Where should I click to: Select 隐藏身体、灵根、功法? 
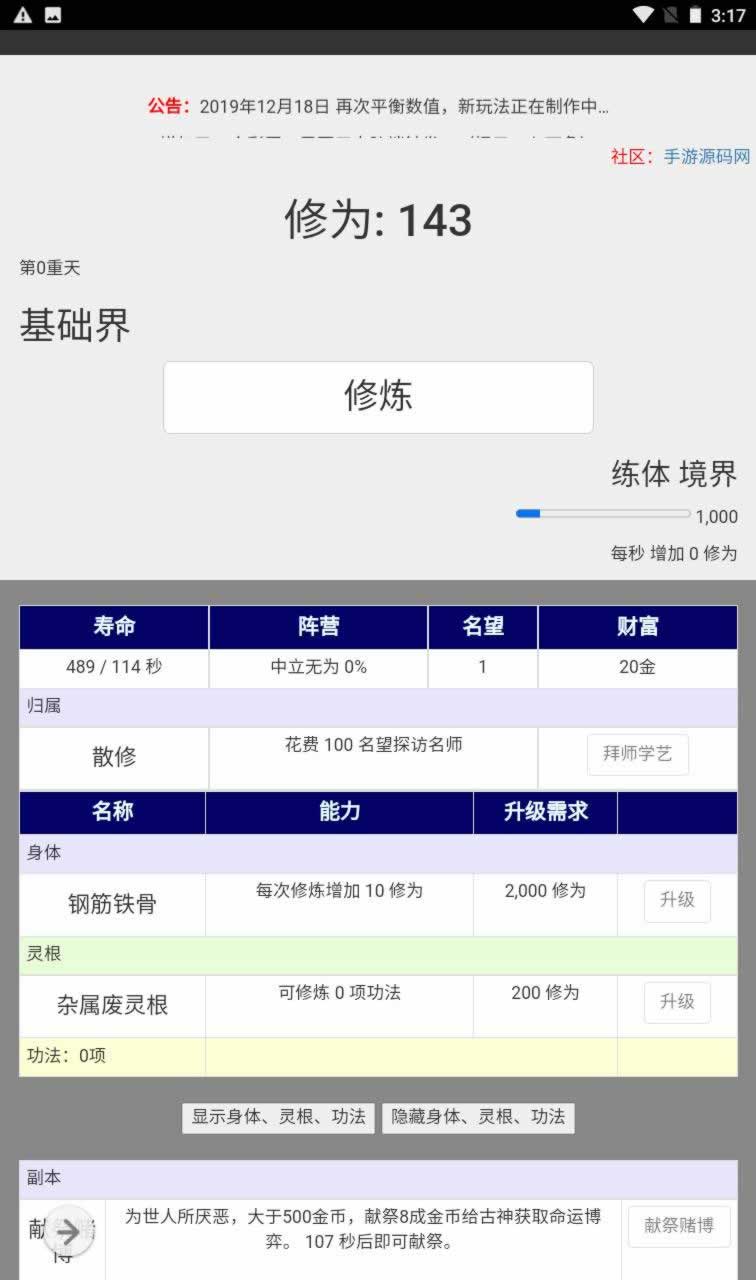click(478, 1117)
